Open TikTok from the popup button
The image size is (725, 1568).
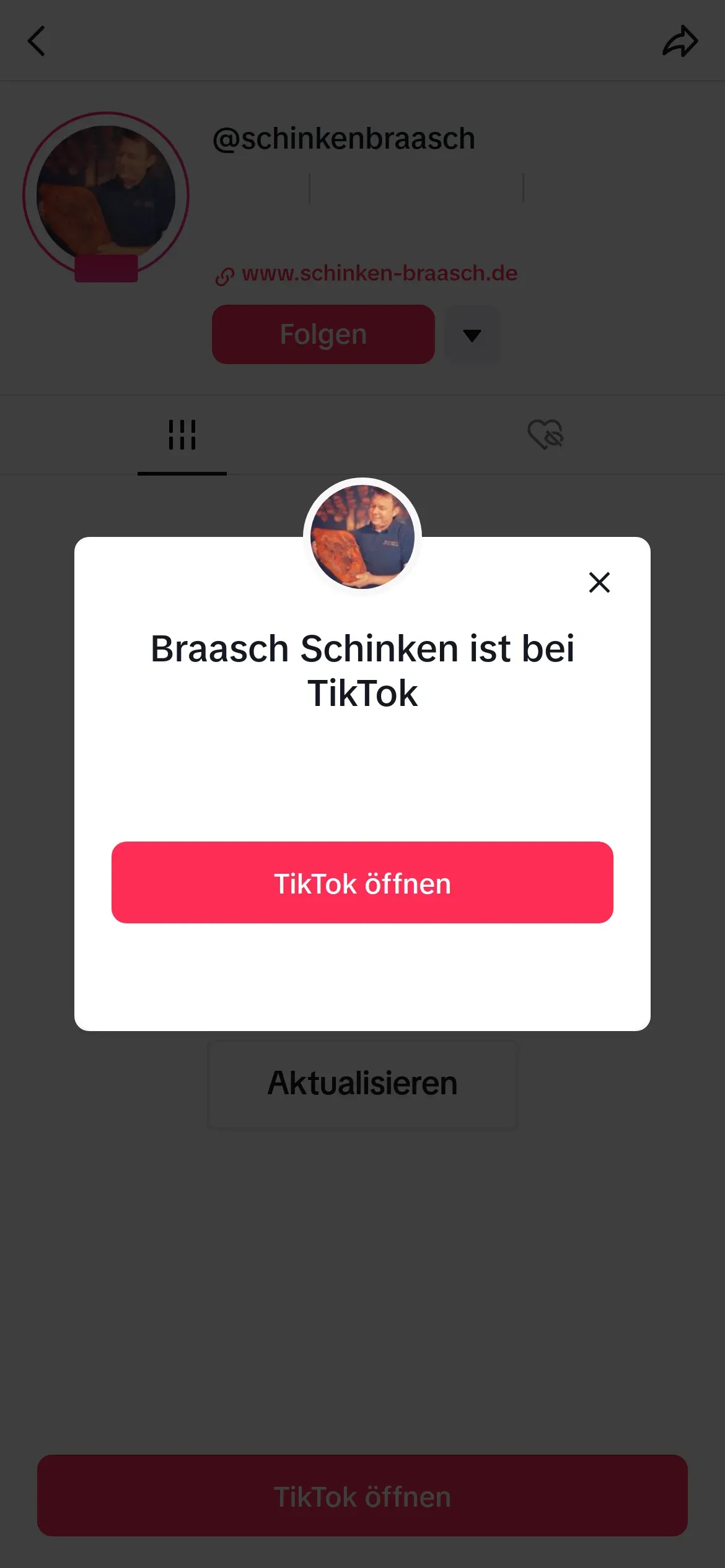tap(362, 882)
